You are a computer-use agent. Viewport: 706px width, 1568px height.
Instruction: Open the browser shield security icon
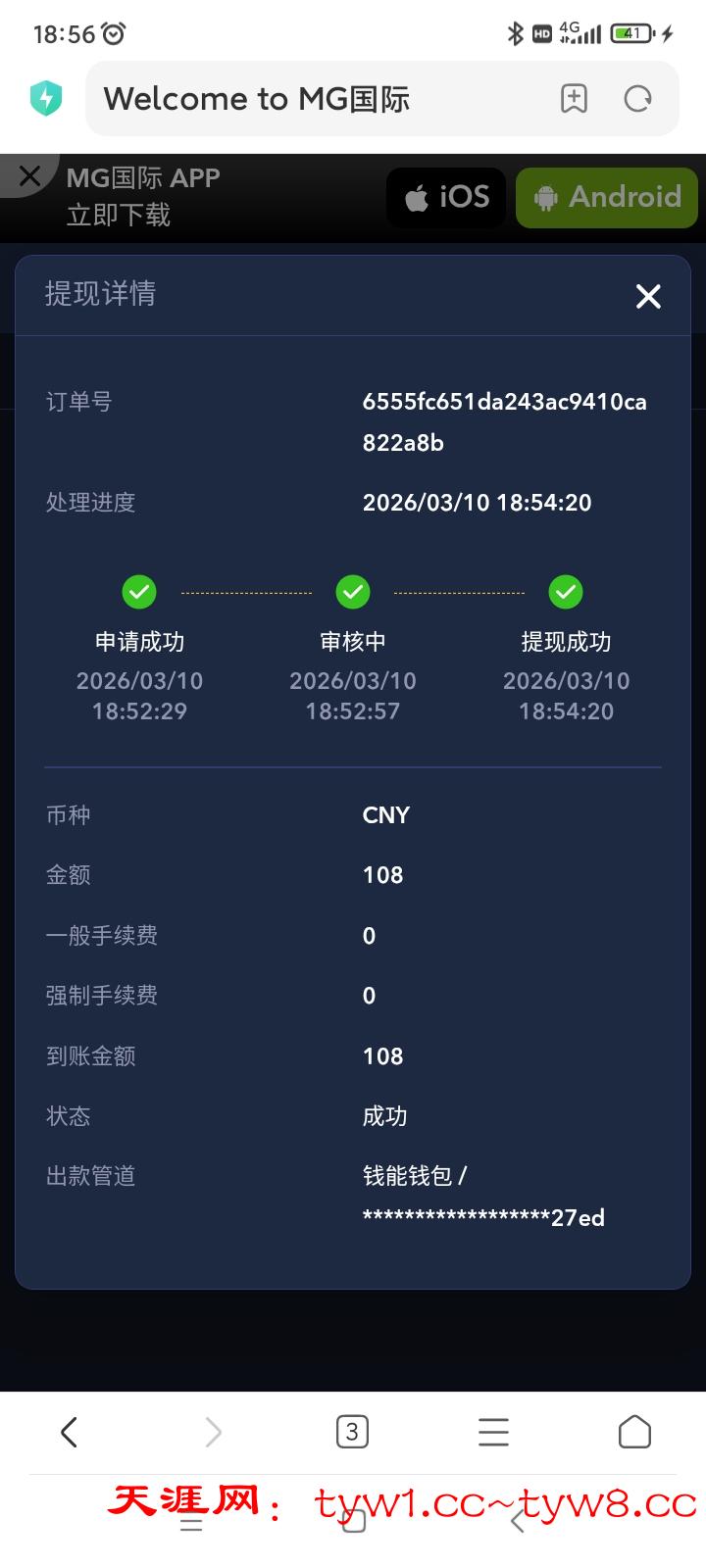click(46, 99)
